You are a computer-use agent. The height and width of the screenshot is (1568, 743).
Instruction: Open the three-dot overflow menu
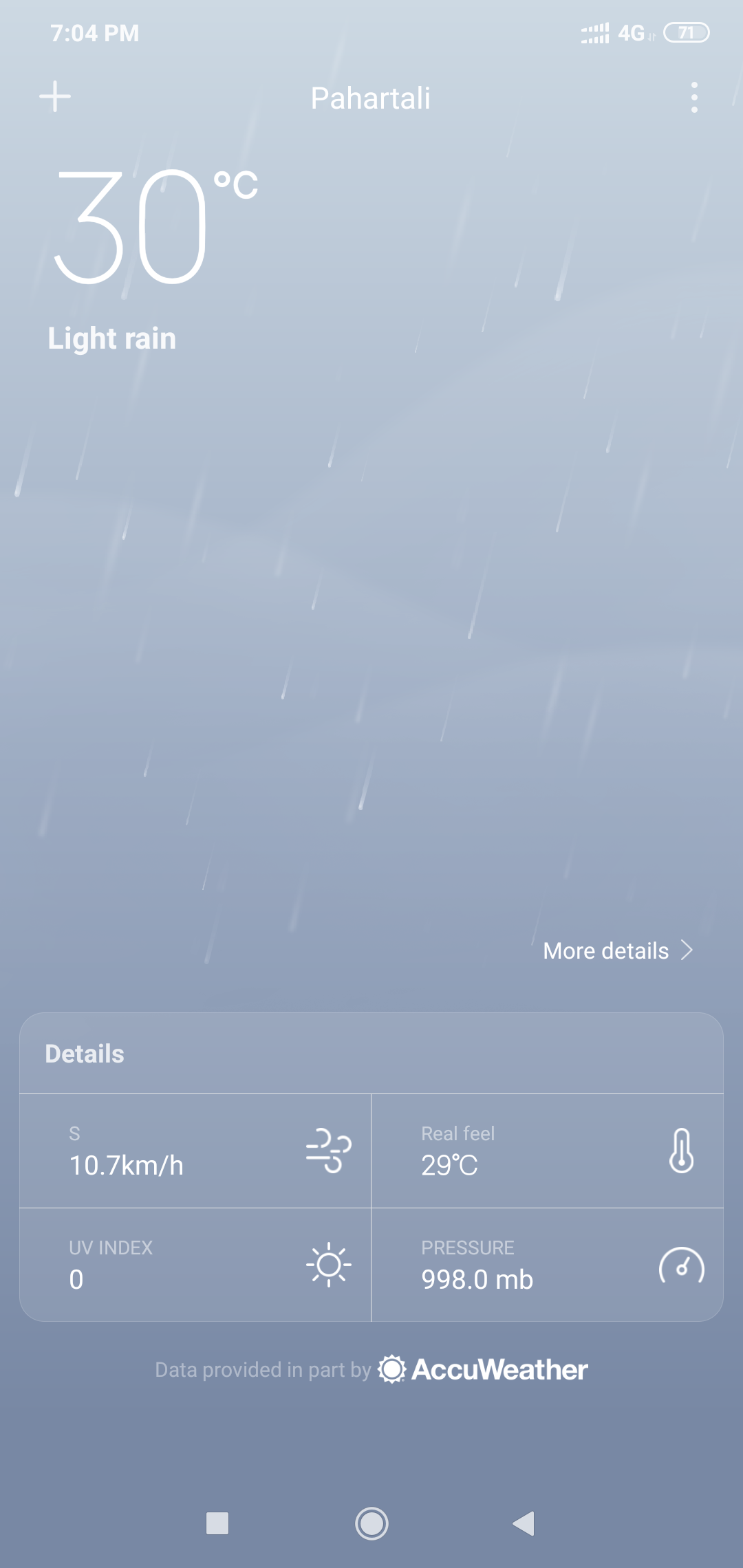(x=694, y=98)
